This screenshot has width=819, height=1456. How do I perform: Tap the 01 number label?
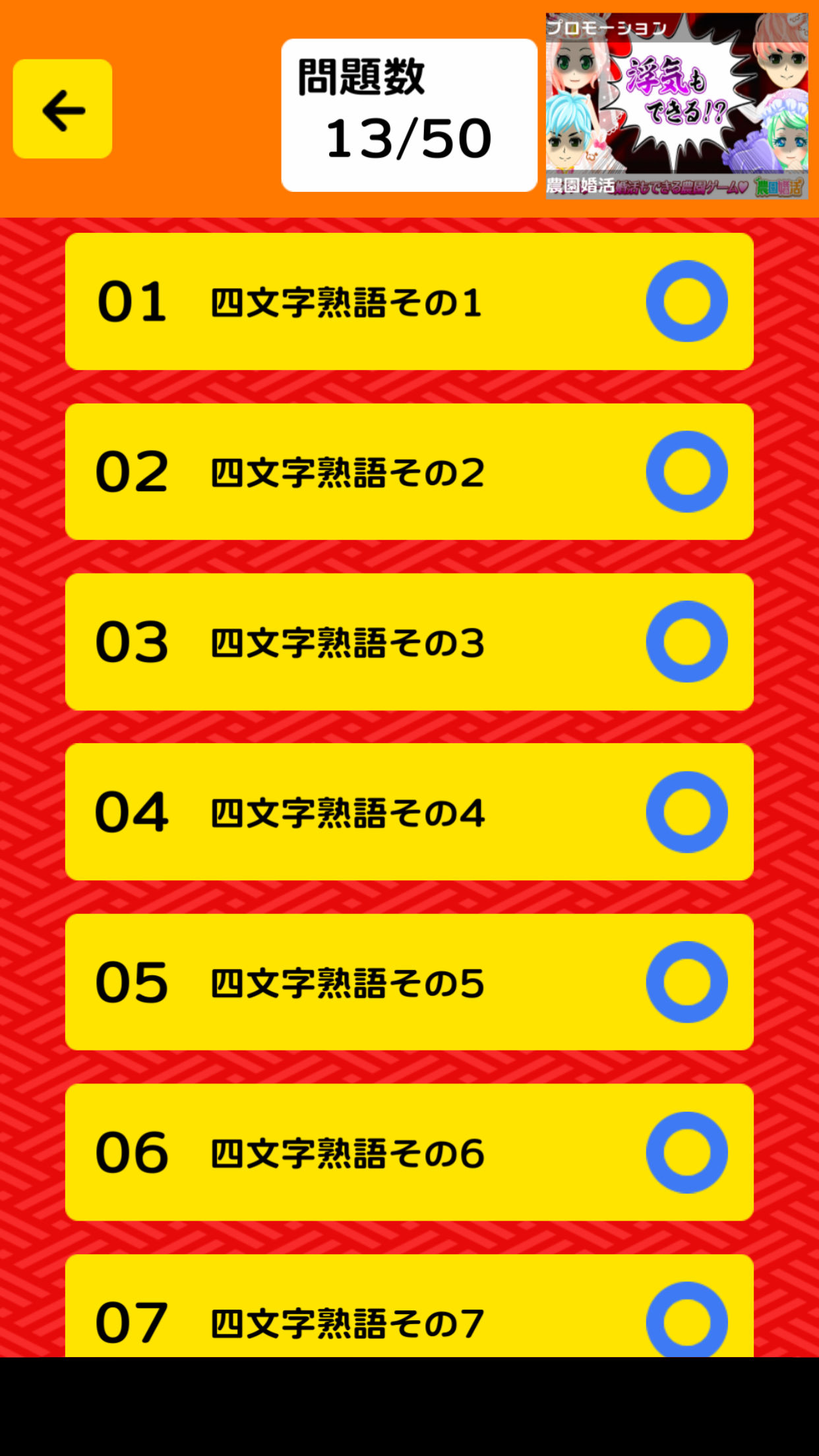(x=132, y=300)
